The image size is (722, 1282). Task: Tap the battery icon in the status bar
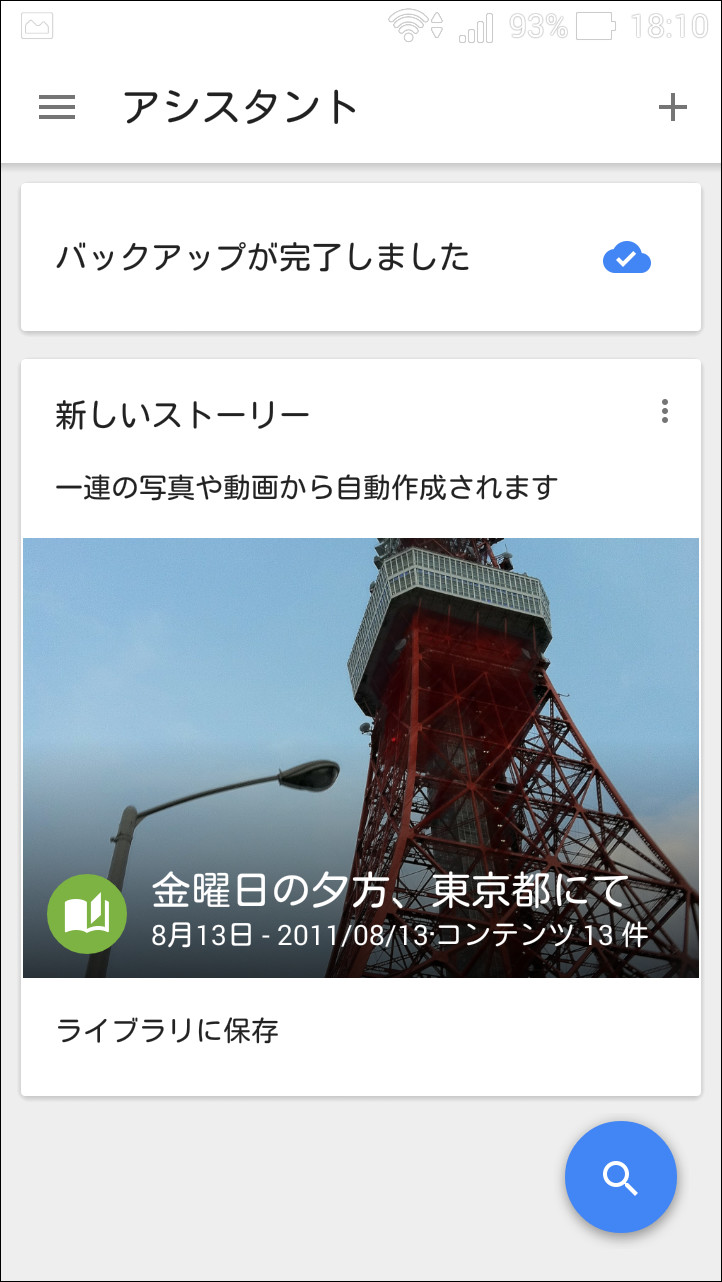[x=594, y=29]
